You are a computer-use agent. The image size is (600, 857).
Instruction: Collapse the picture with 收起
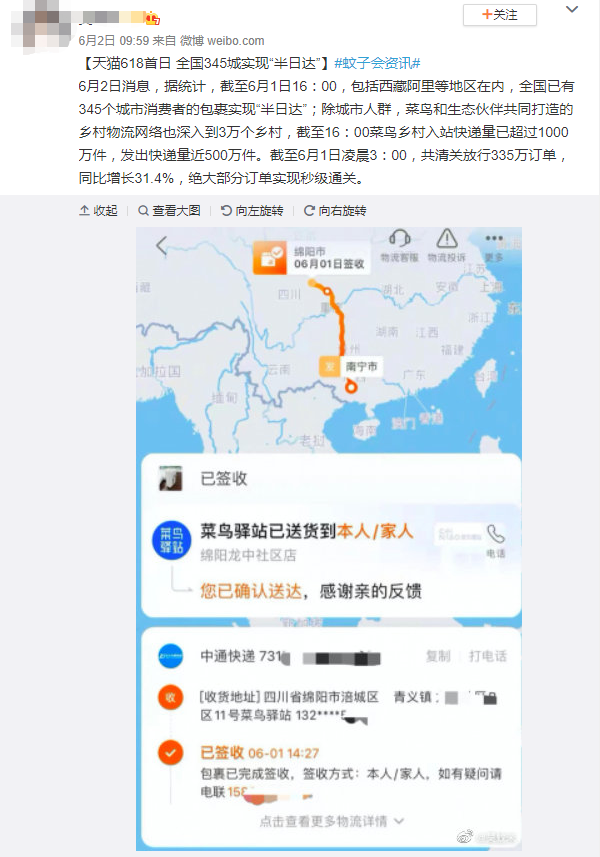[x=98, y=211]
